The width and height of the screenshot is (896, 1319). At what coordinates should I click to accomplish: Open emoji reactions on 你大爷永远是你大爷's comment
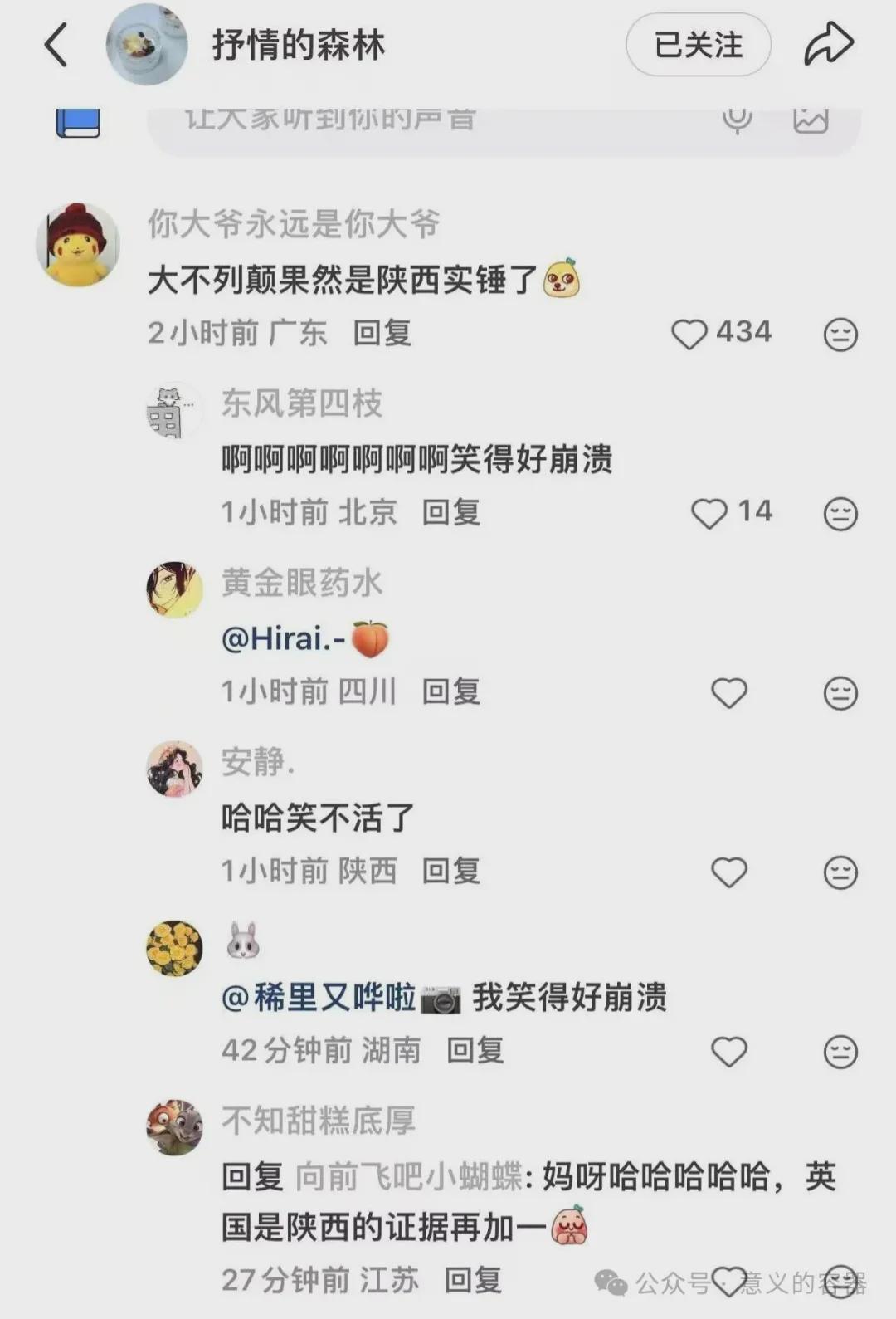click(x=840, y=333)
